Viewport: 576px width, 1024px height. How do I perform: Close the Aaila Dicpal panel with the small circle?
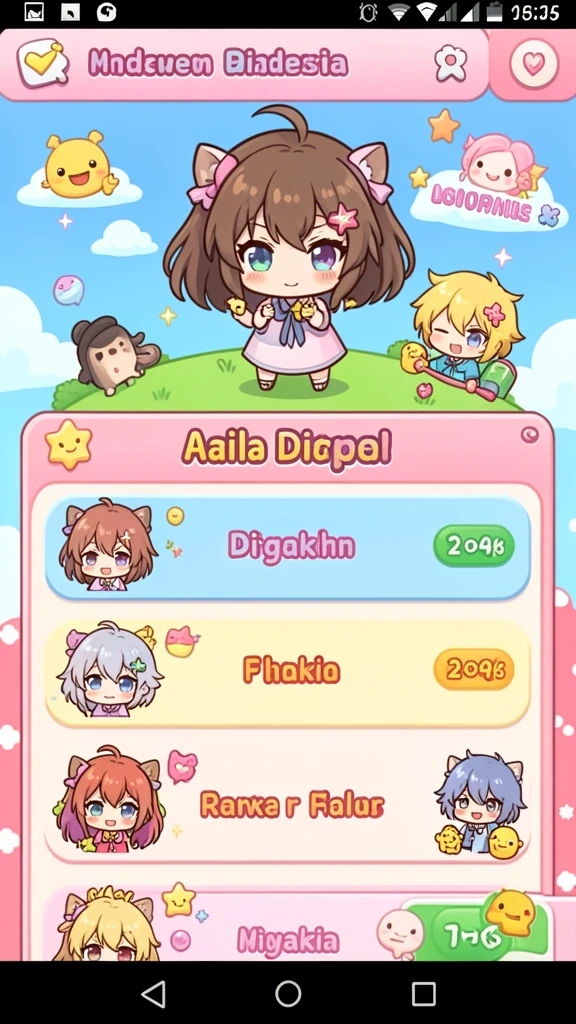530,436
